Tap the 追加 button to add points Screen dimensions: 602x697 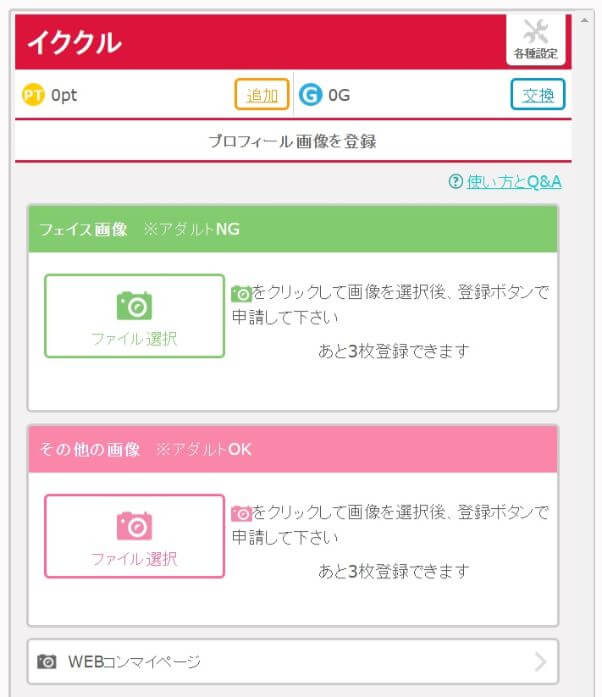pos(261,95)
